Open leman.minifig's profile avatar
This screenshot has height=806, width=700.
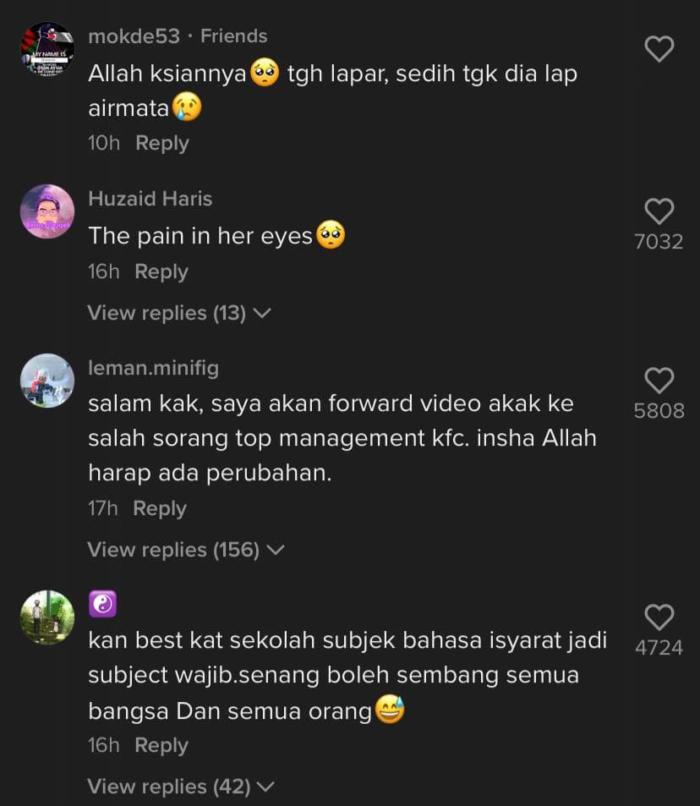[x=47, y=381]
